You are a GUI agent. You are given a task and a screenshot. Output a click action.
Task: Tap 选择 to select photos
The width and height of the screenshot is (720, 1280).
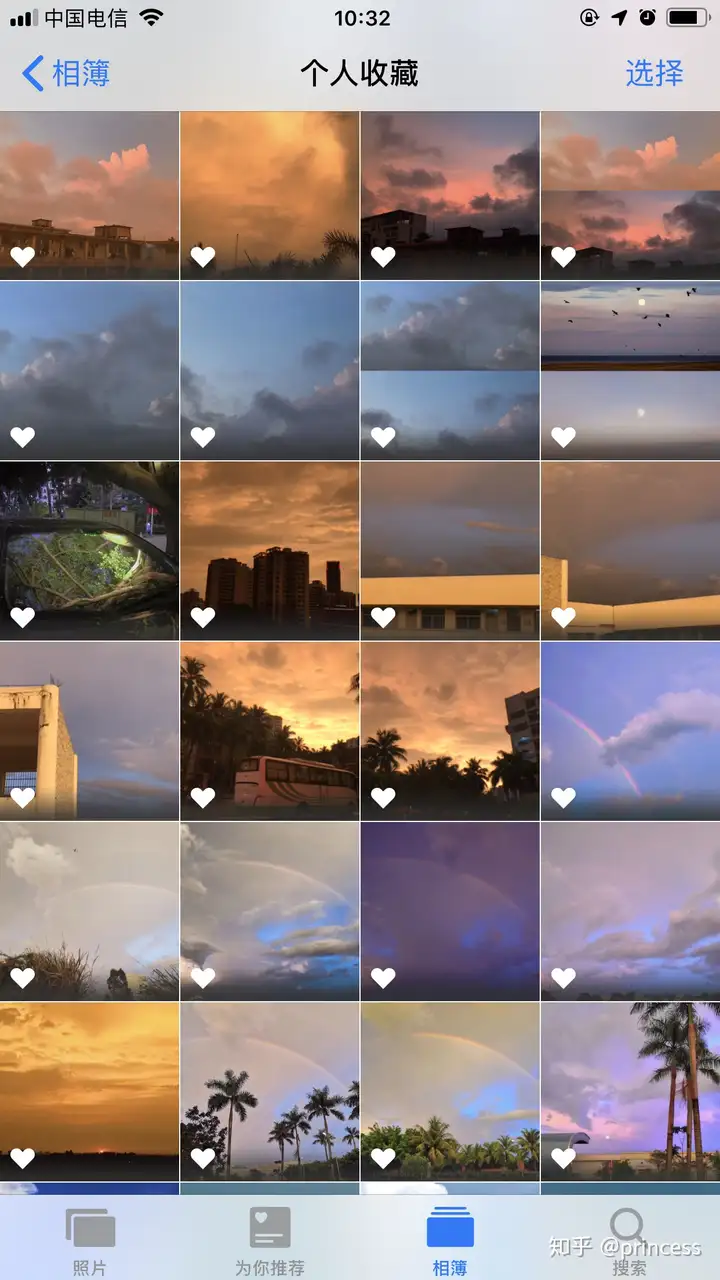point(654,73)
